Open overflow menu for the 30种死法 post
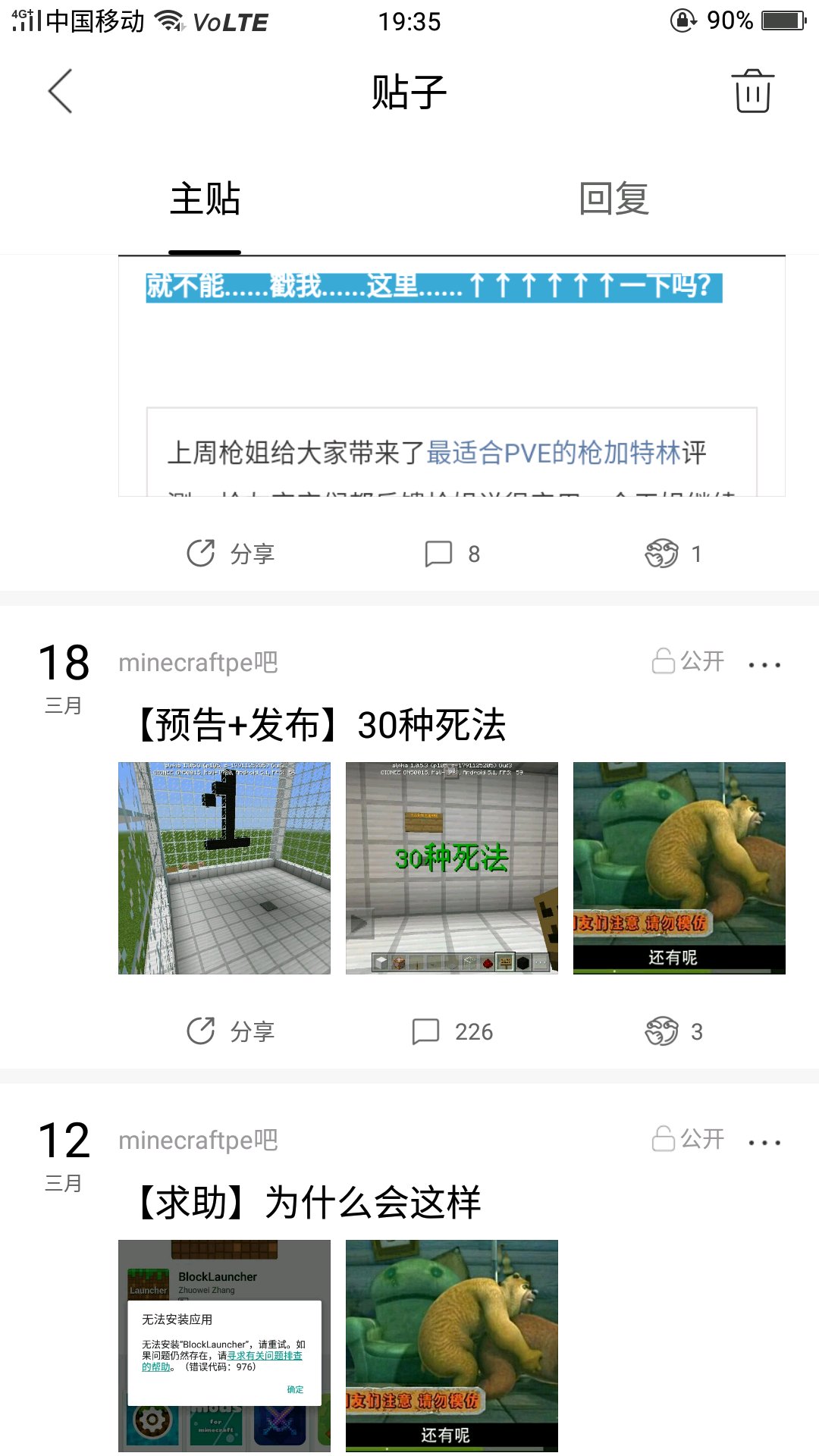This screenshot has width=819, height=1456. (764, 665)
